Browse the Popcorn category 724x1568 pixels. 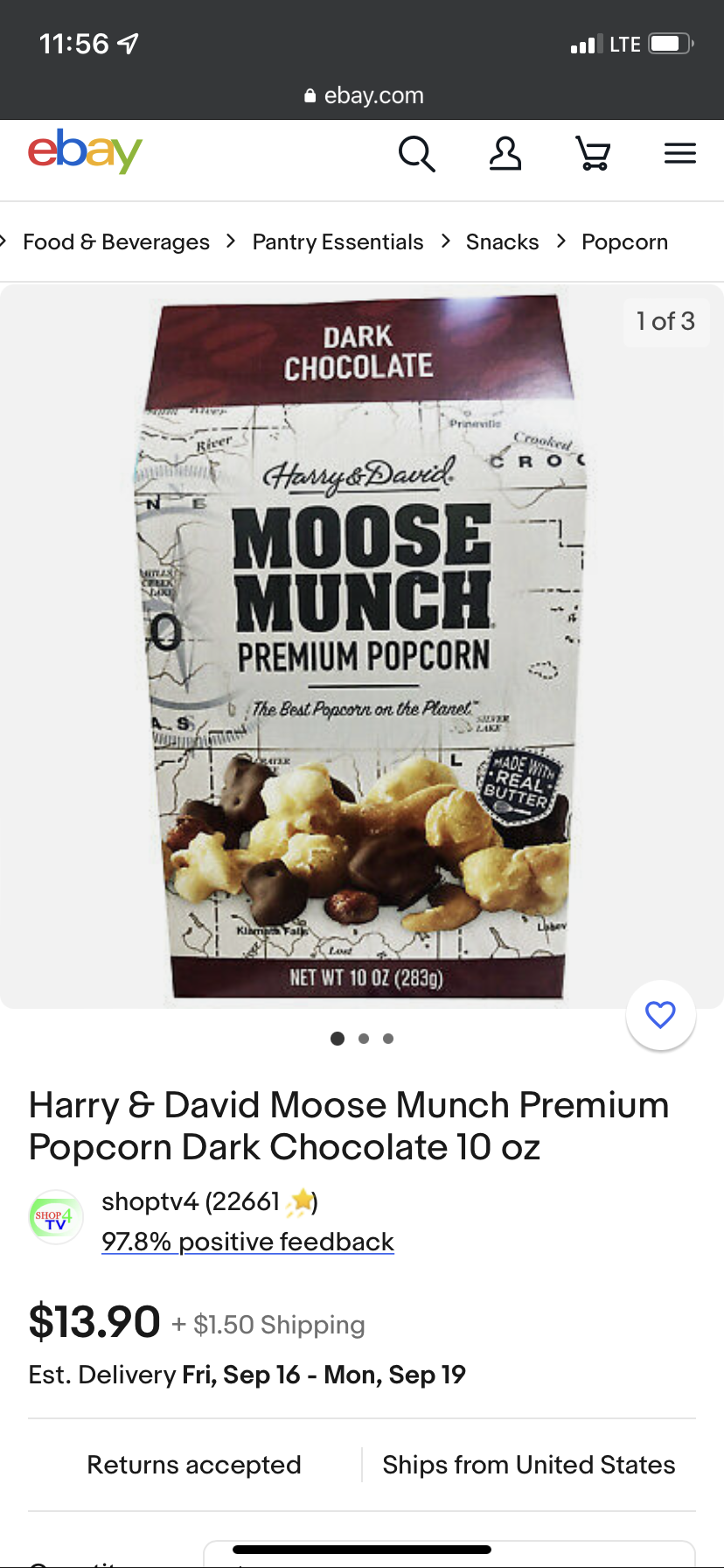click(x=624, y=242)
